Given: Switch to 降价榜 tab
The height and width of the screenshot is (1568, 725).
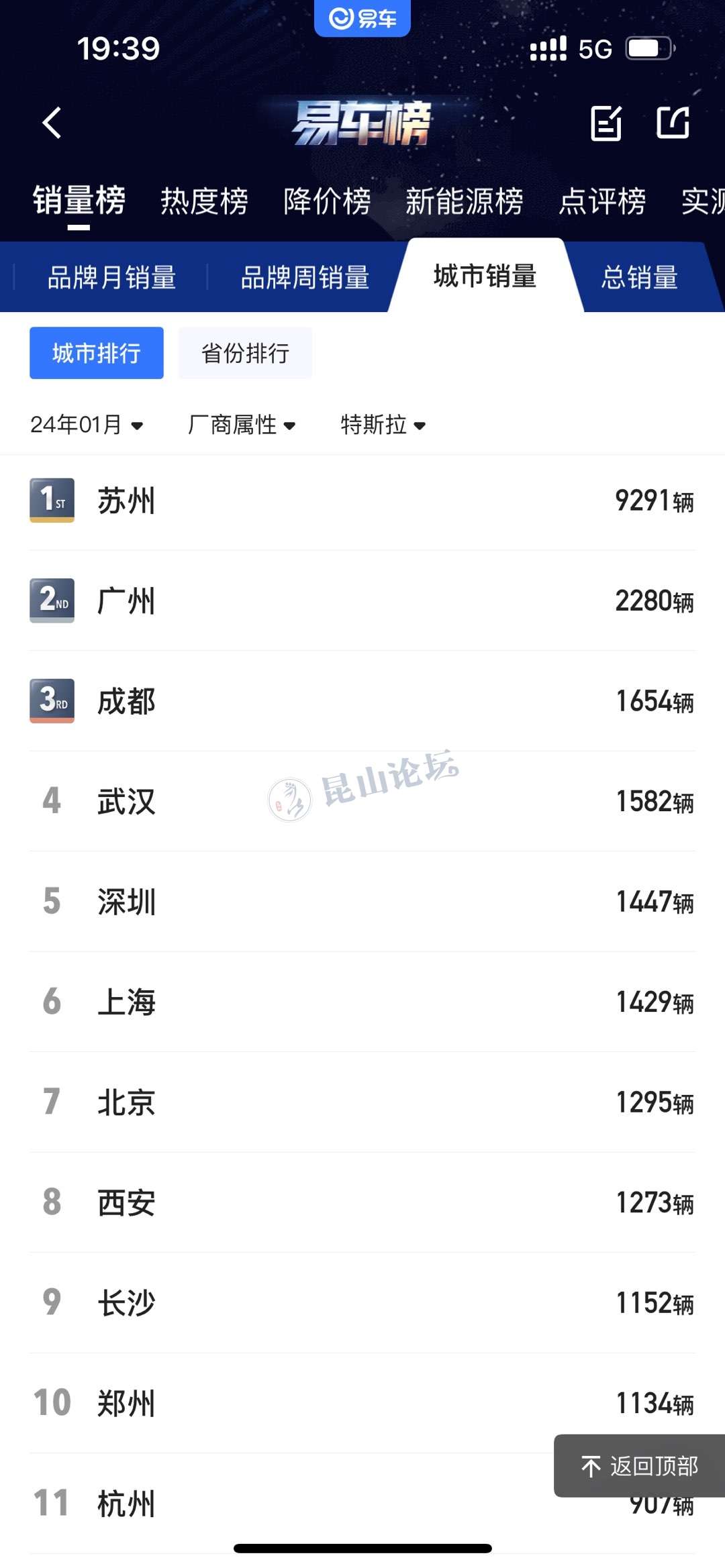Looking at the screenshot, I should tap(327, 201).
